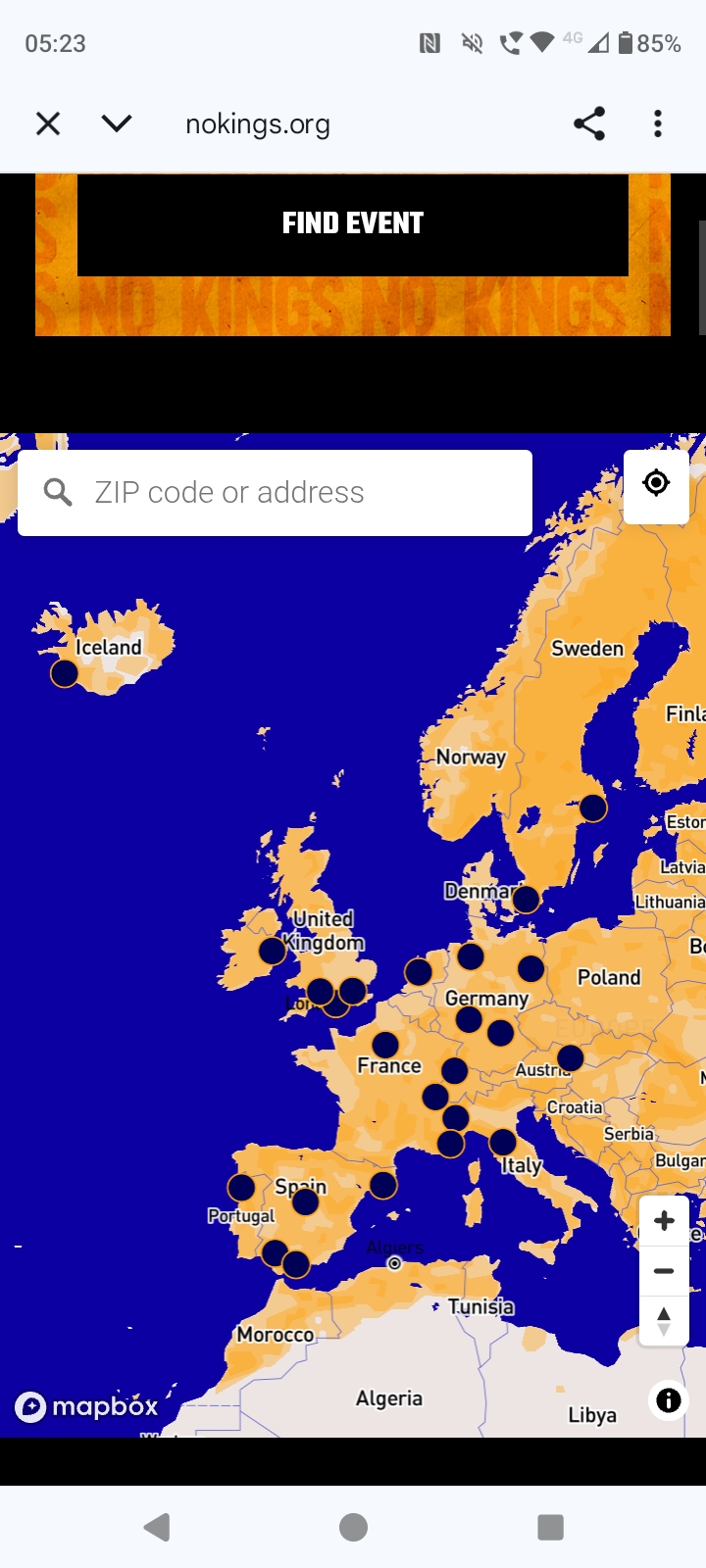Zoom out on the map
Screen dimensions: 706x1568
pyautogui.click(x=664, y=1271)
